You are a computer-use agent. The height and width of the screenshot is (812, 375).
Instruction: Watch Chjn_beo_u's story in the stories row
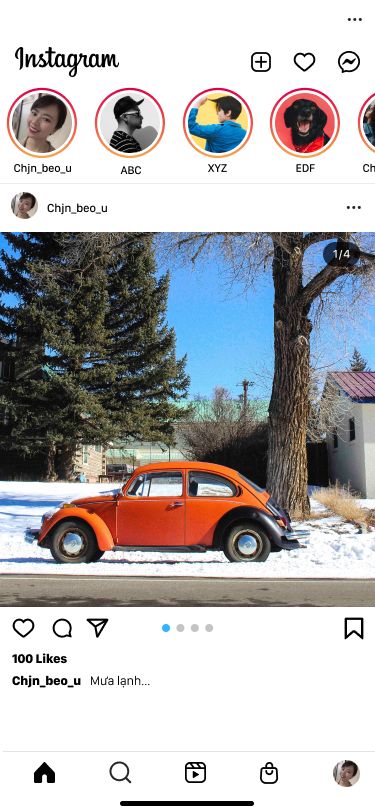42,123
